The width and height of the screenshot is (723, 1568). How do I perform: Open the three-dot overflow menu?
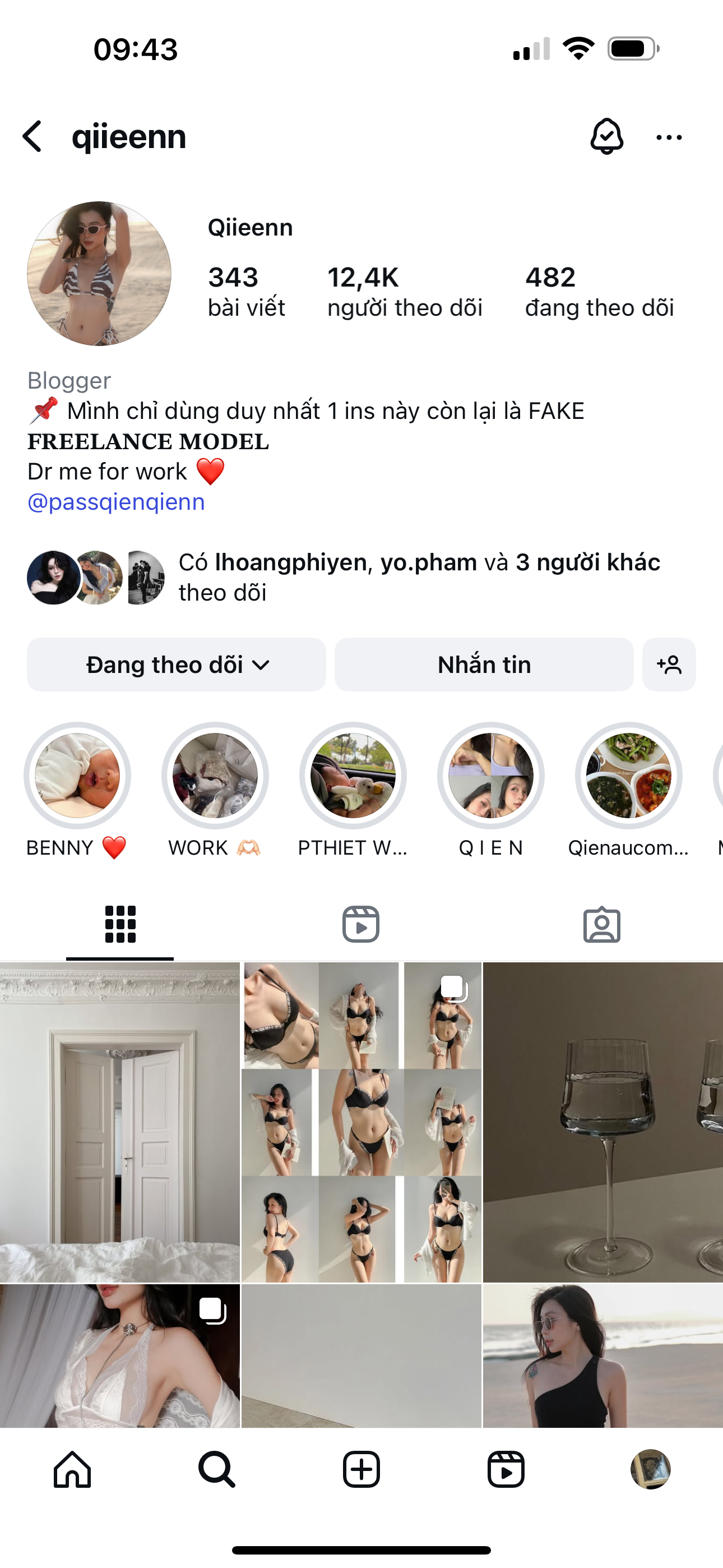(669, 137)
